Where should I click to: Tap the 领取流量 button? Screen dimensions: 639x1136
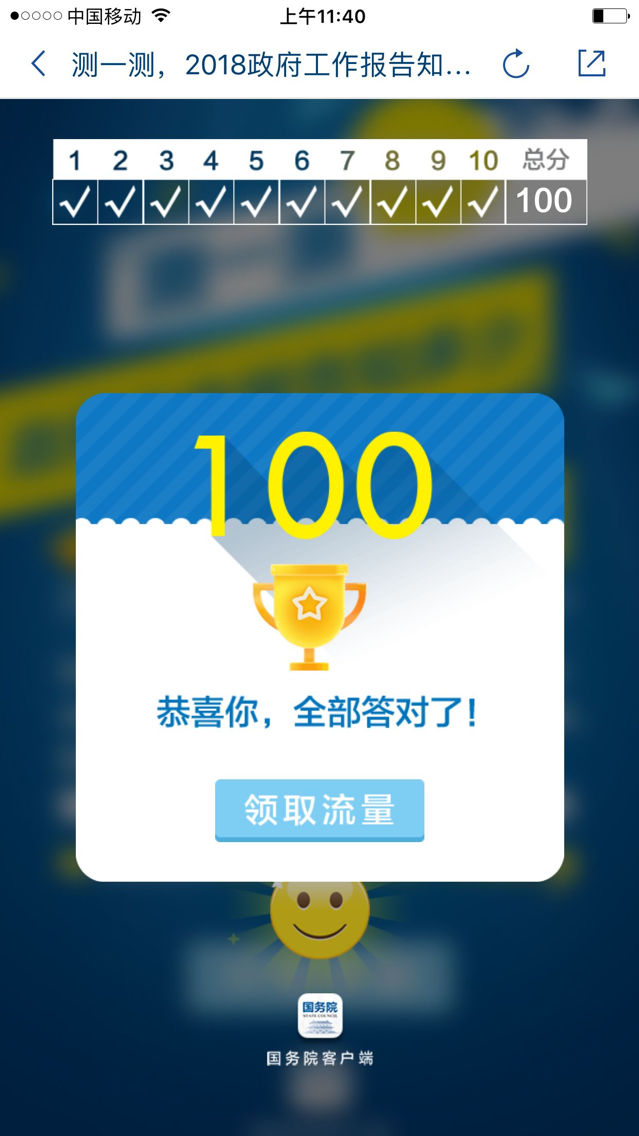point(319,810)
